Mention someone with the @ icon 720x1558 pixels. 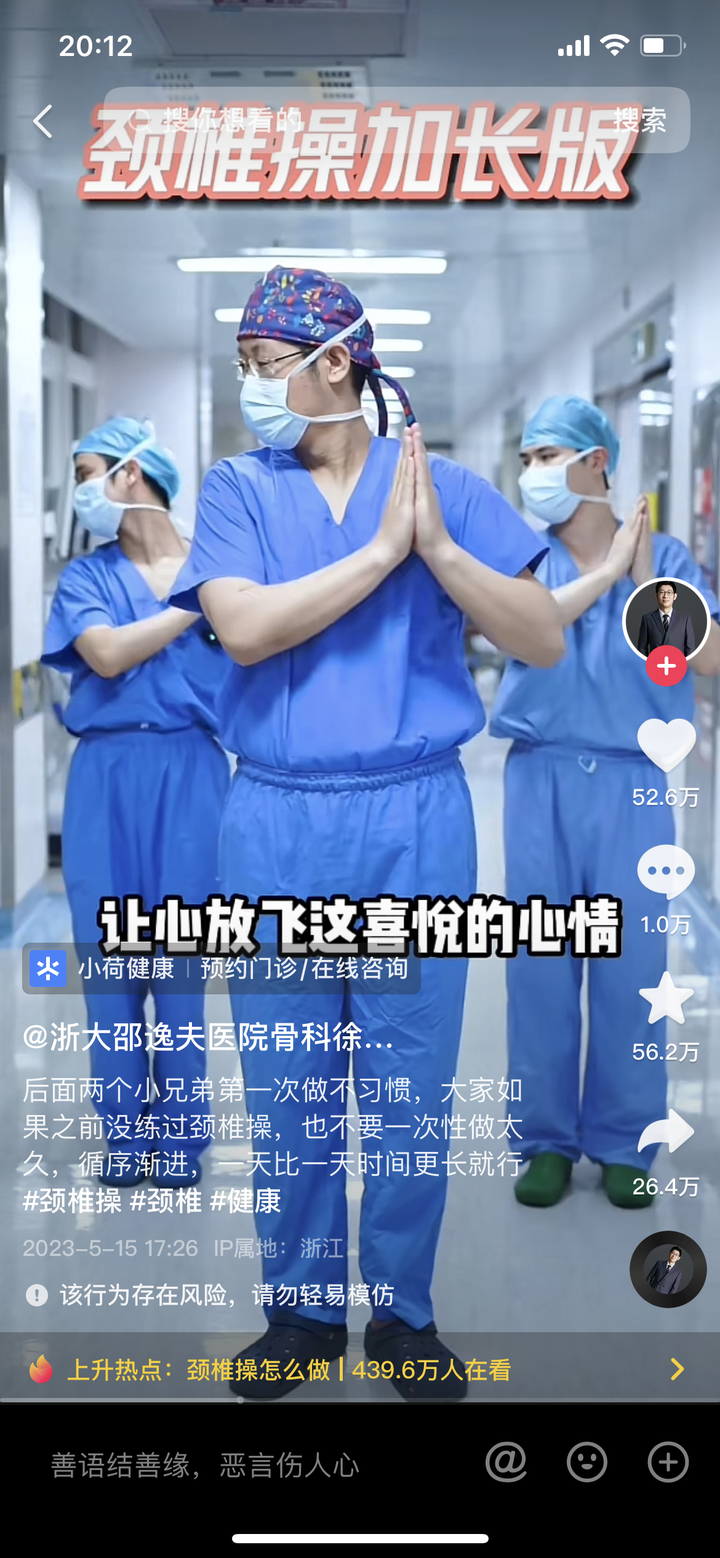(x=506, y=1463)
